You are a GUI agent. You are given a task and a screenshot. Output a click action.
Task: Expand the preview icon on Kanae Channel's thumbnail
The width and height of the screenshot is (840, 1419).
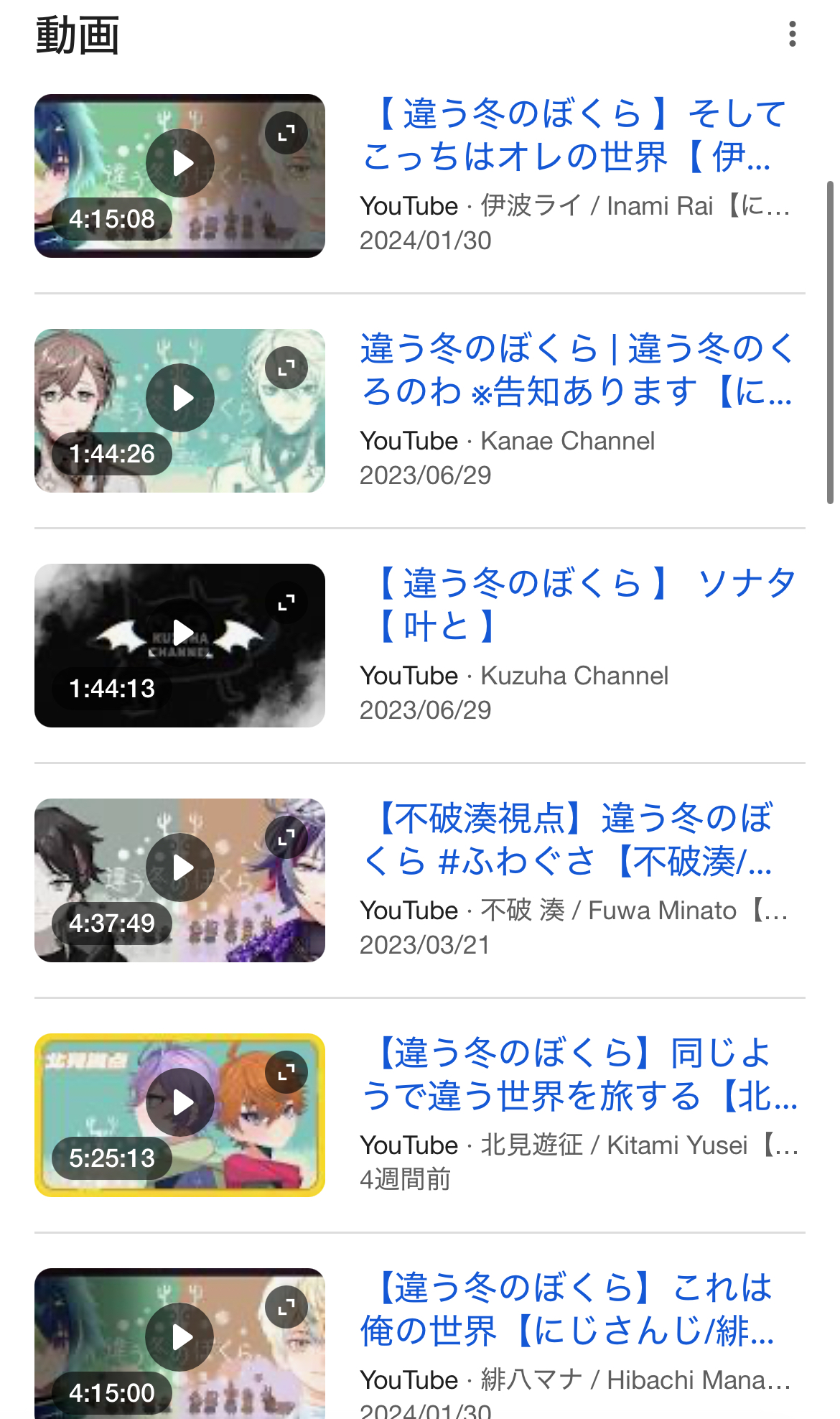tap(286, 368)
